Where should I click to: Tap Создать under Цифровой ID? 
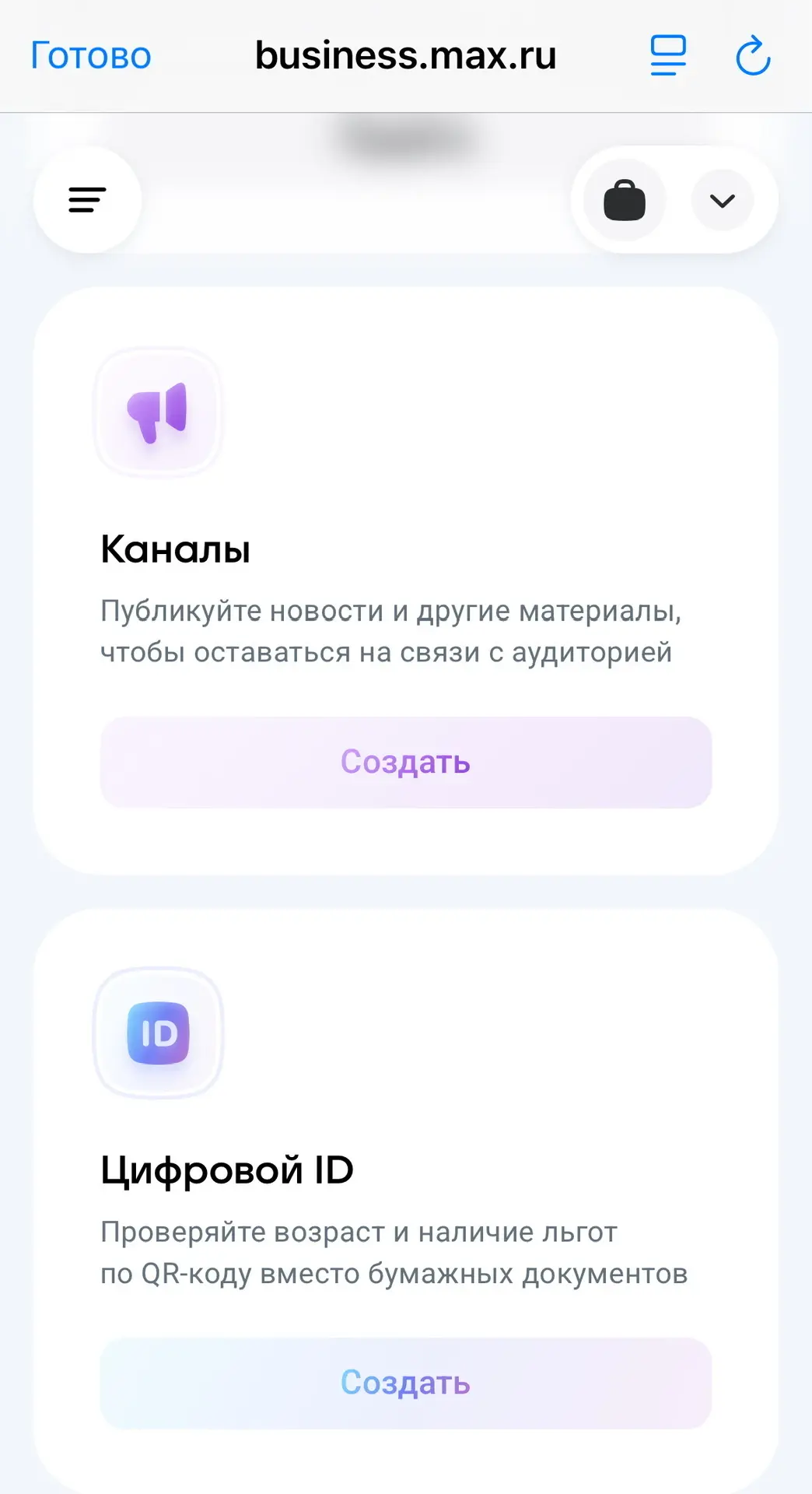pos(405,1383)
